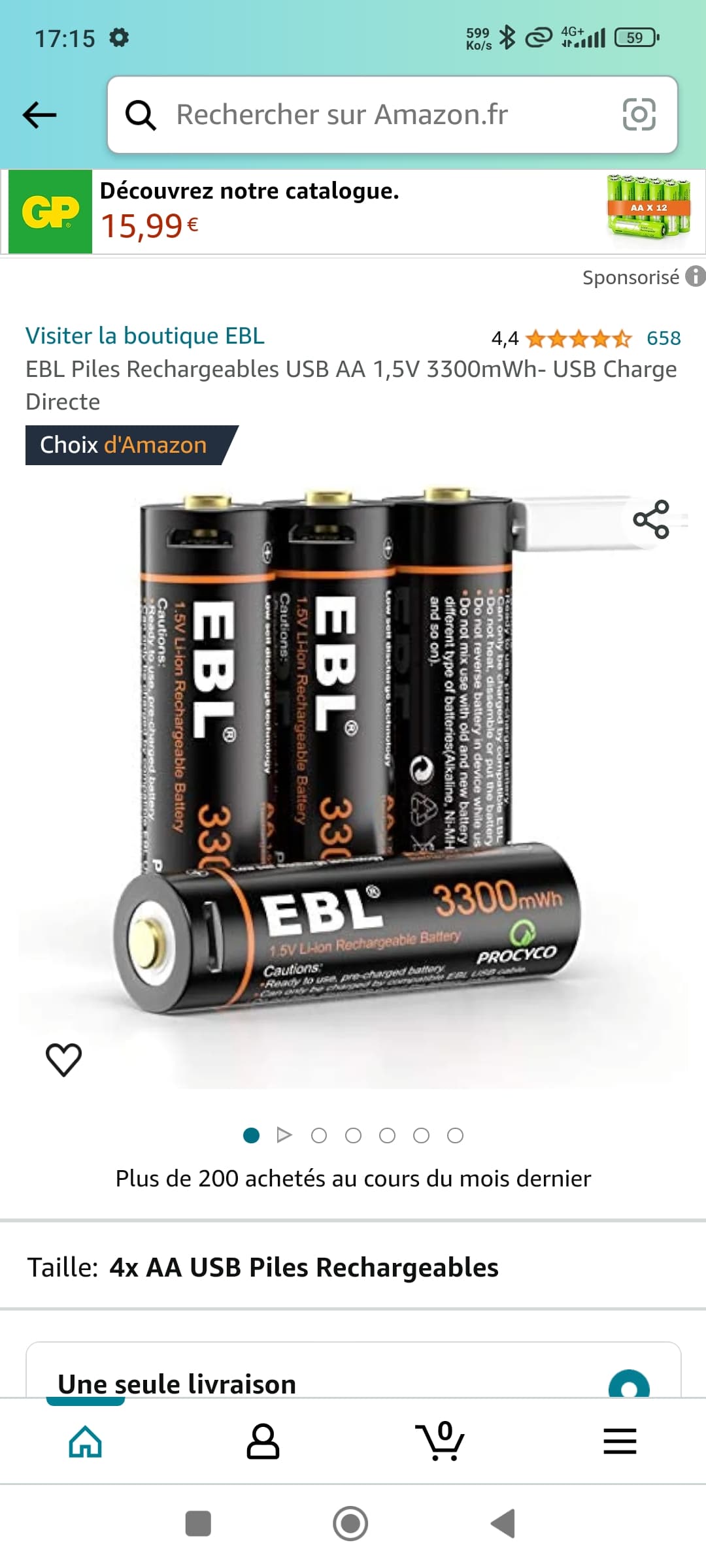This screenshot has width=706, height=1568.
Task: Add product to wishlist with the heart
Action: point(63,1059)
